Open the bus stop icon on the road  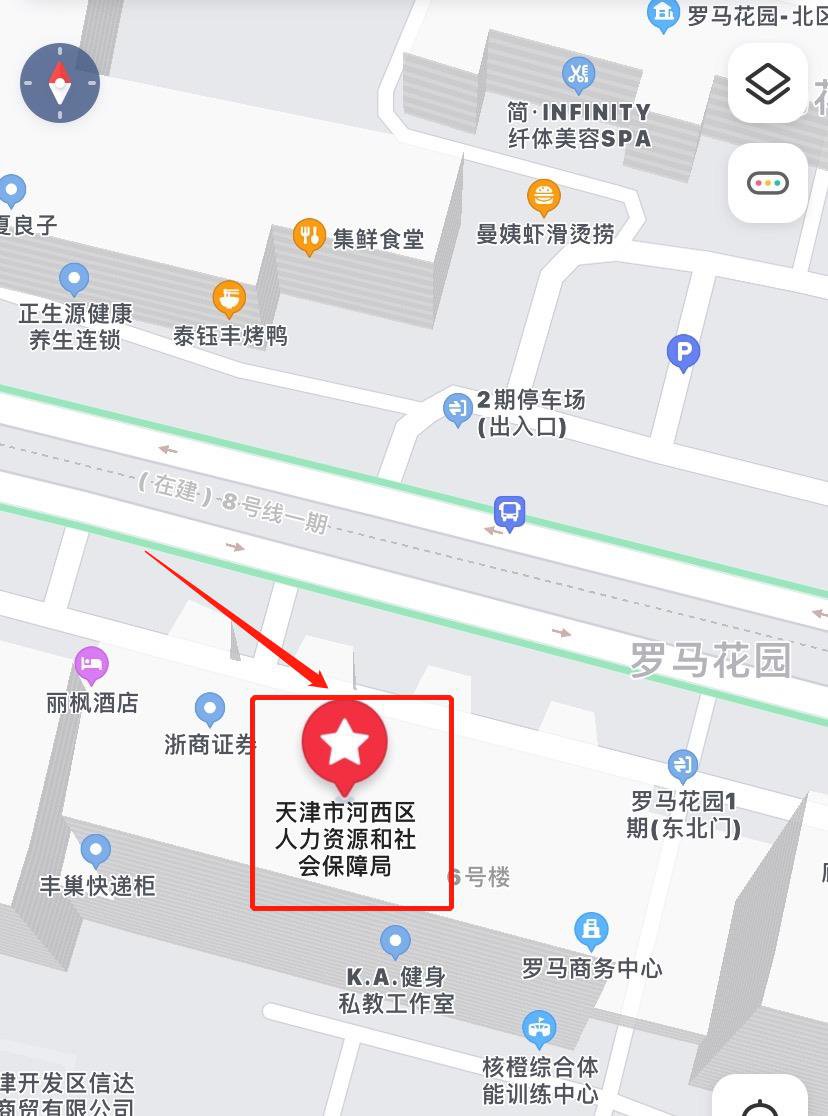[x=510, y=513]
